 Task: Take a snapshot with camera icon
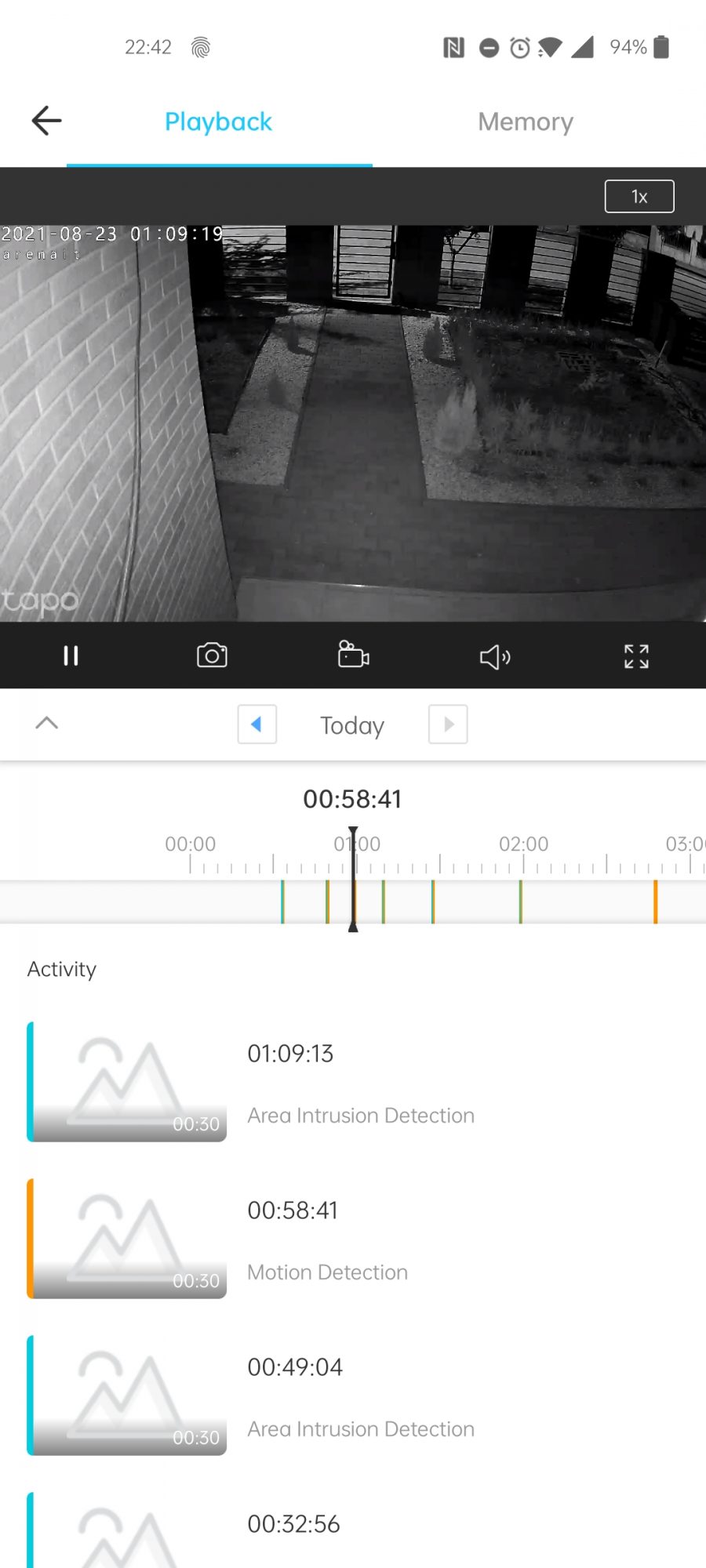click(212, 655)
